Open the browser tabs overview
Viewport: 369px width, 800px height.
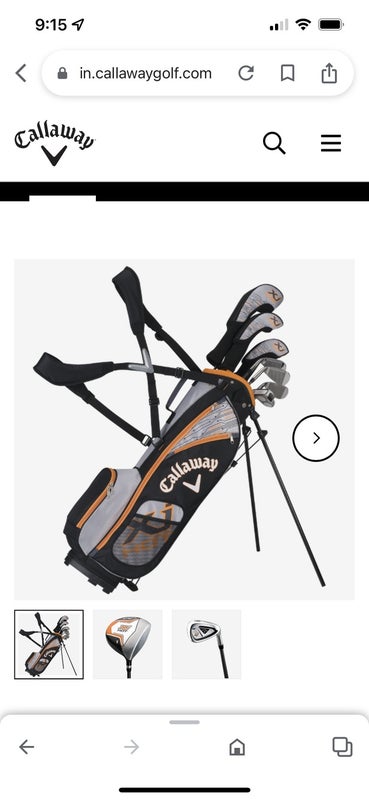[342, 747]
